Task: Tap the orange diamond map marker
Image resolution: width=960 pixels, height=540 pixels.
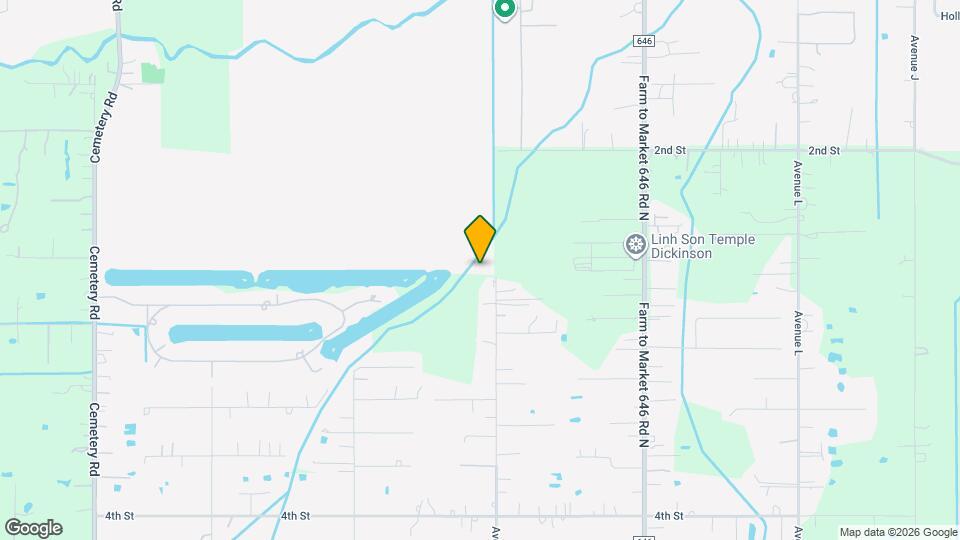Action: [480, 238]
